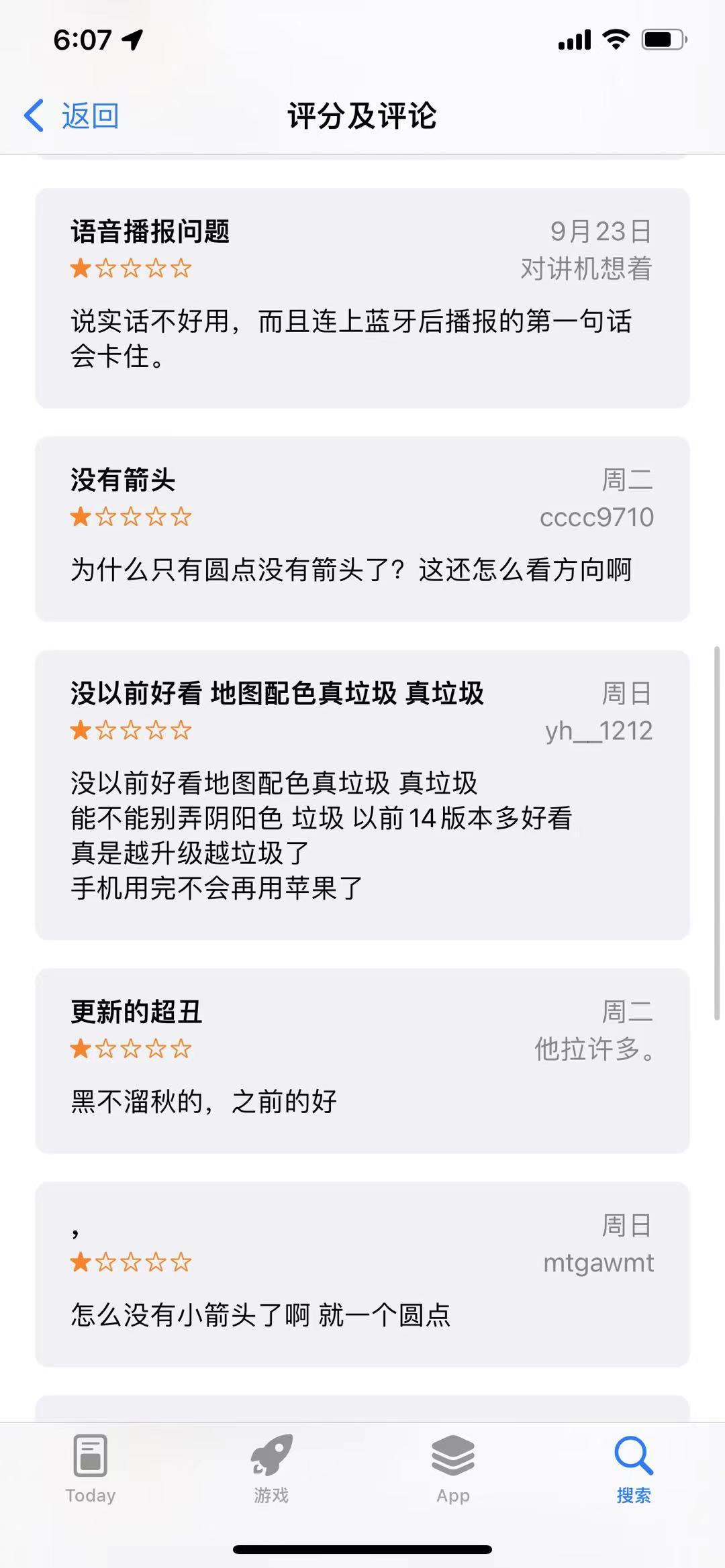The image size is (725, 1568).
Task: Switch to the App tab
Action: tap(453, 1468)
